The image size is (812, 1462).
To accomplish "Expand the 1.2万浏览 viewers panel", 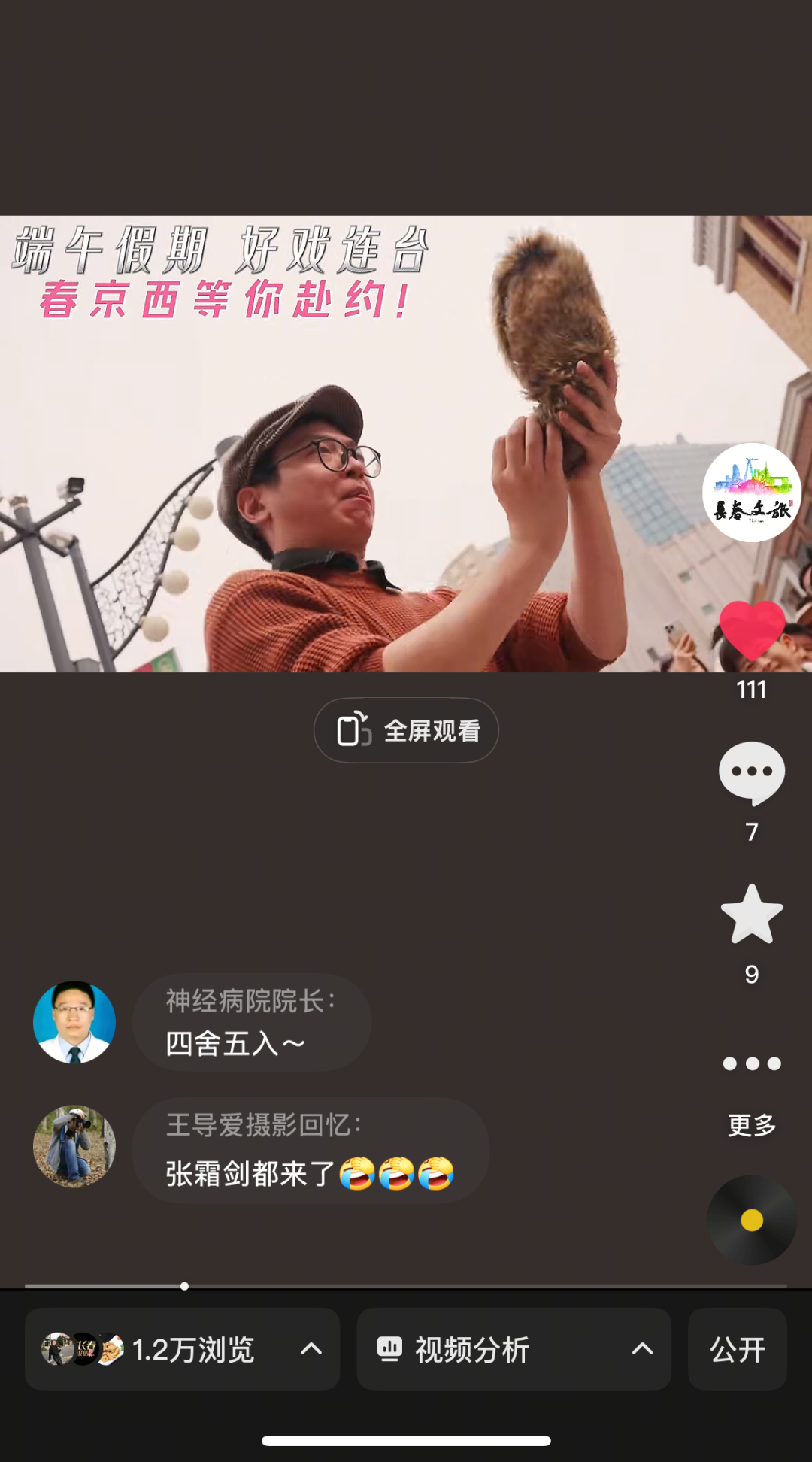I will tap(182, 1349).
